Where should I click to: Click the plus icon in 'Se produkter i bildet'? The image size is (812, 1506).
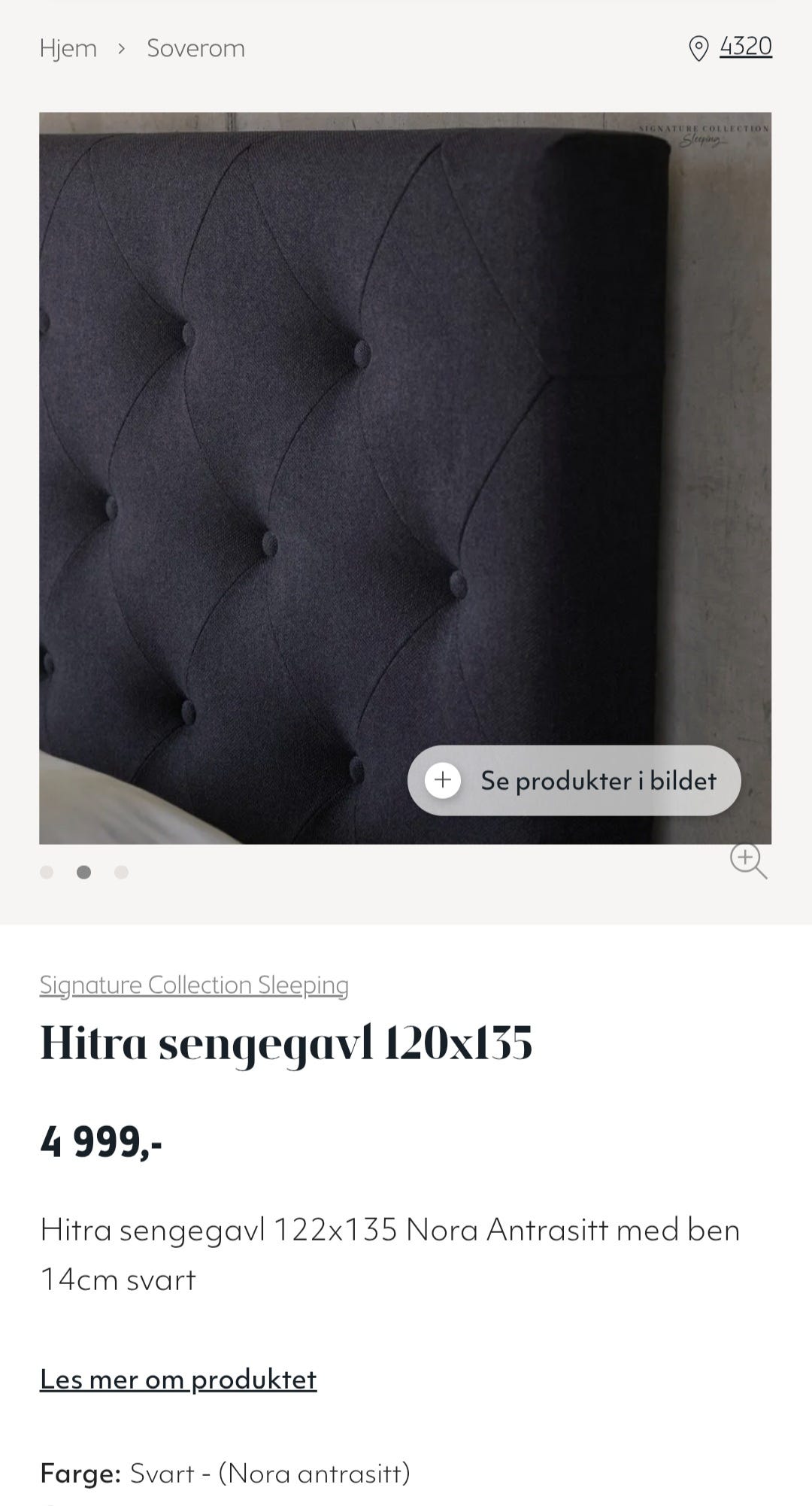444,781
